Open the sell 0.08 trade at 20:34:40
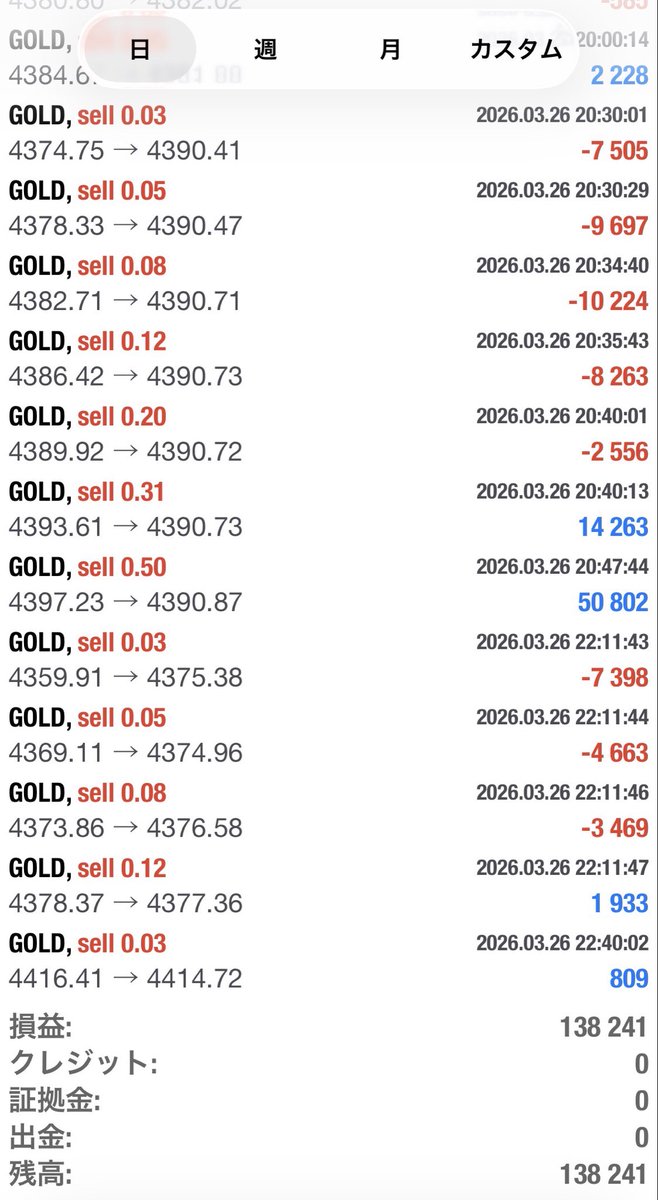This screenshot has height=1200, width=658. [329, 284]
